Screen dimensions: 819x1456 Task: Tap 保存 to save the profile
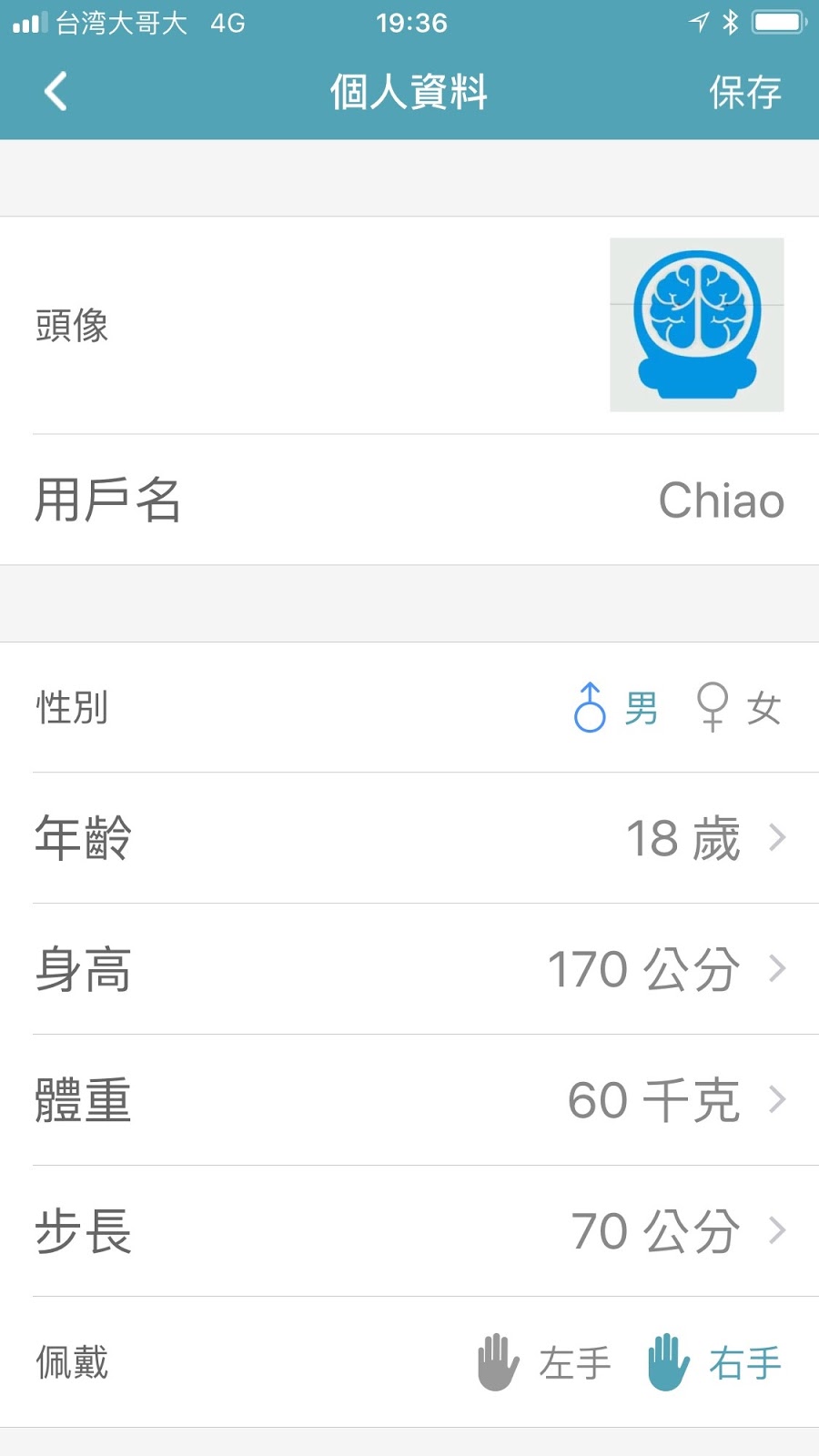pyautogui.click(x=744, y=92)
